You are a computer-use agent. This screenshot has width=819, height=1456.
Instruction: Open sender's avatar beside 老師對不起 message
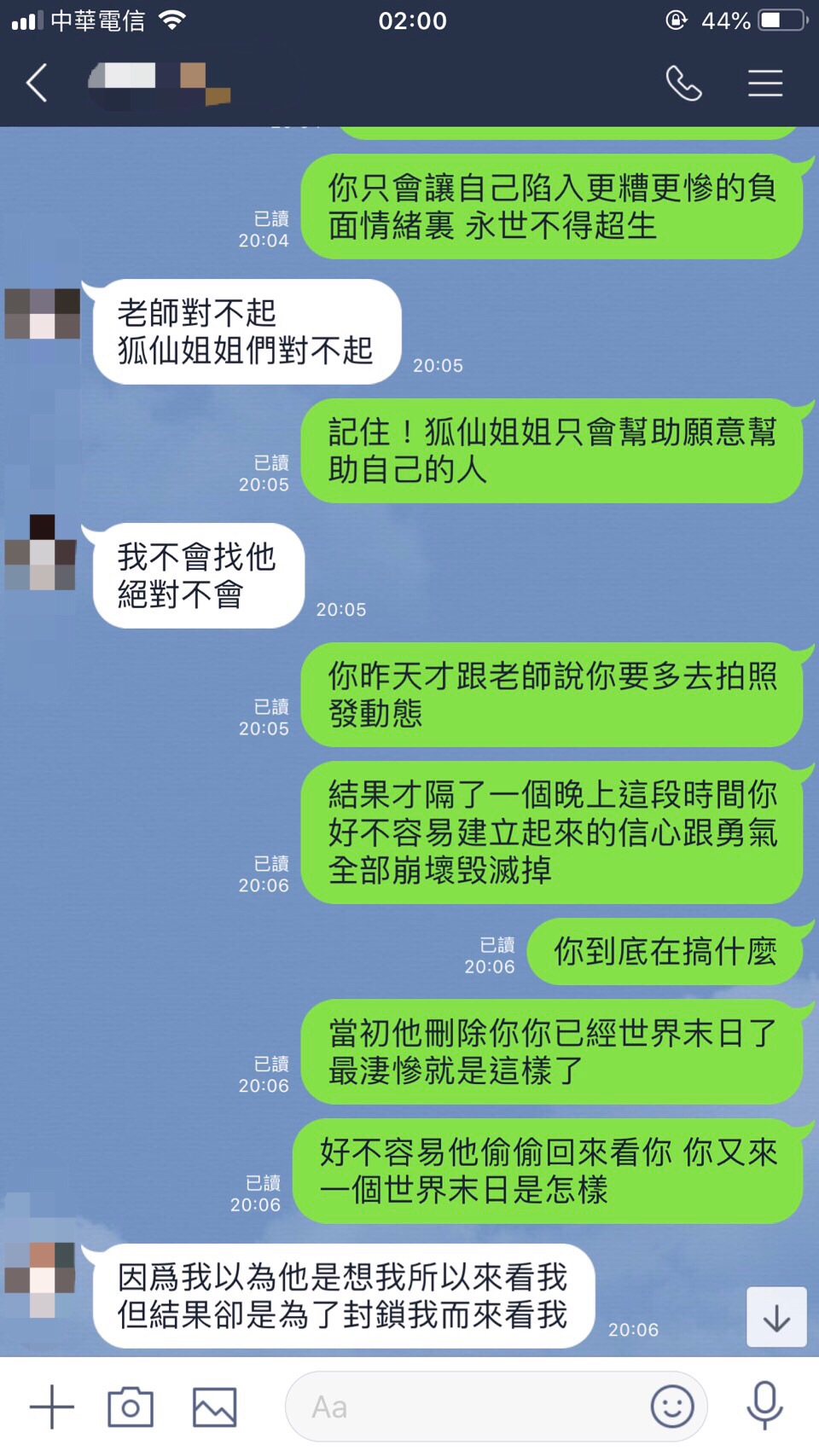[x=43, y=314]
